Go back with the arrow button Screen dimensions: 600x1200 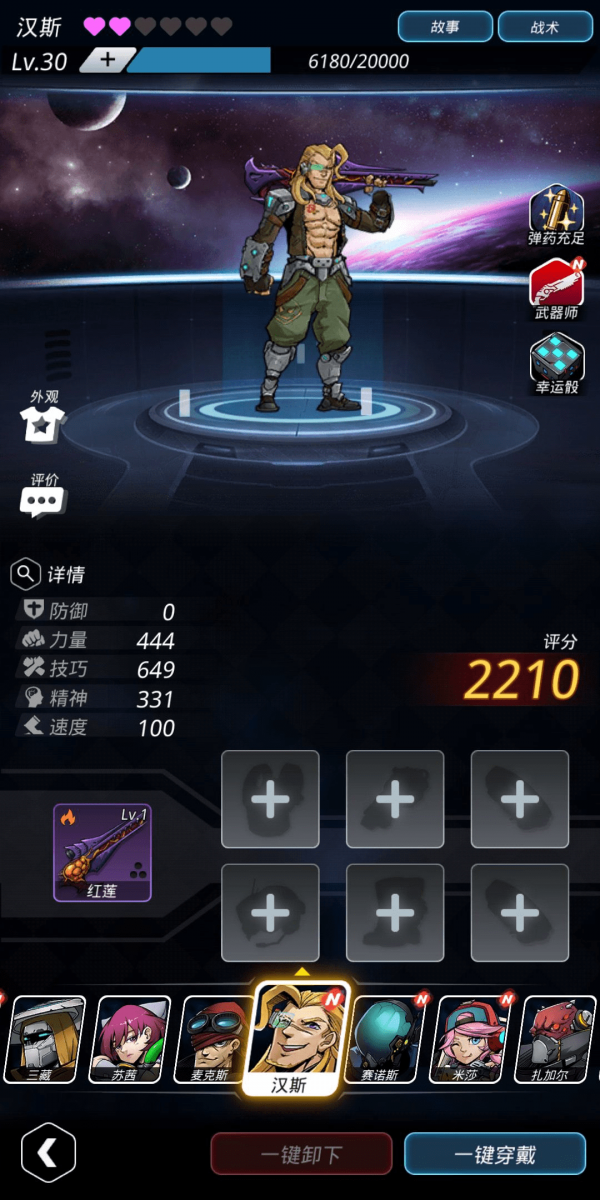click(48, 1153)
